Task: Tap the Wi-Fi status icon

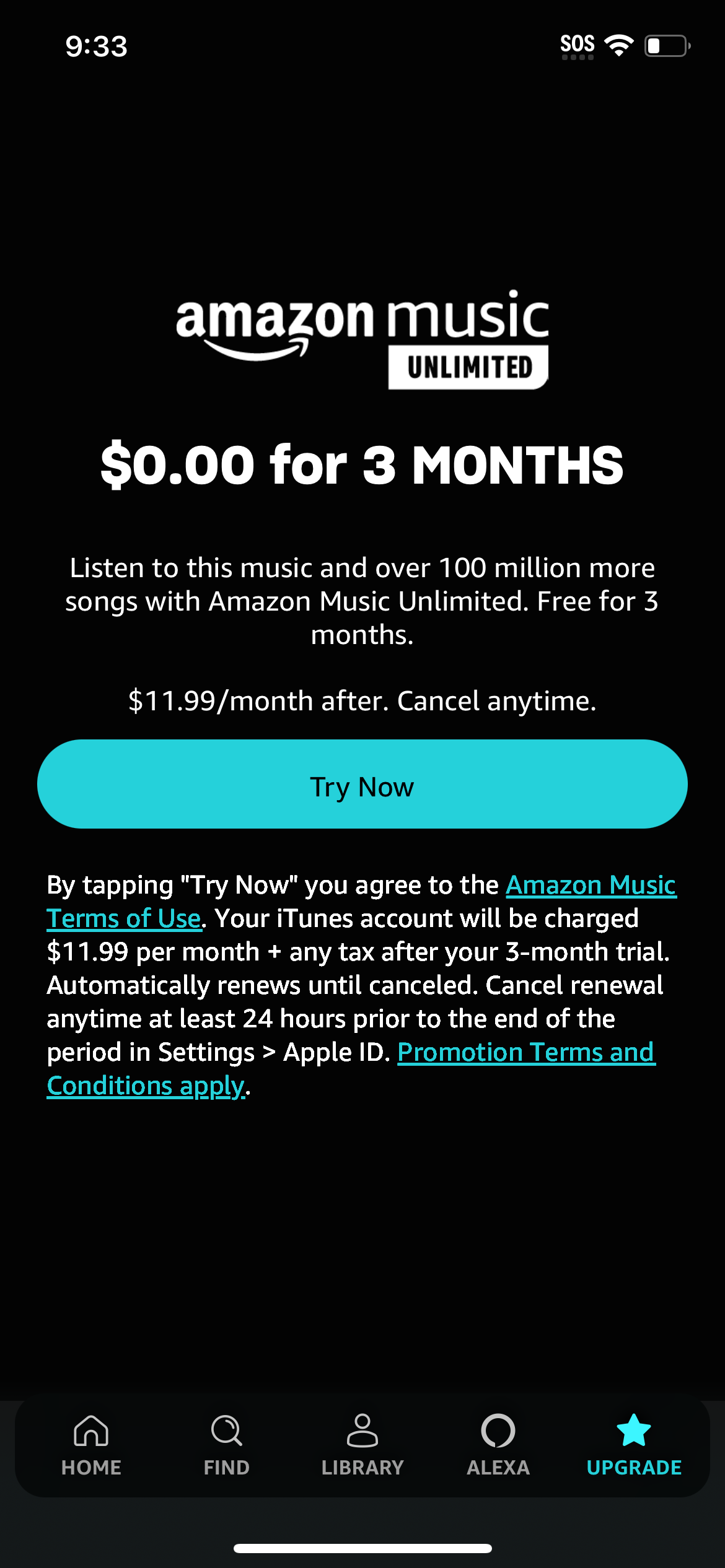Action: [618, 43]
